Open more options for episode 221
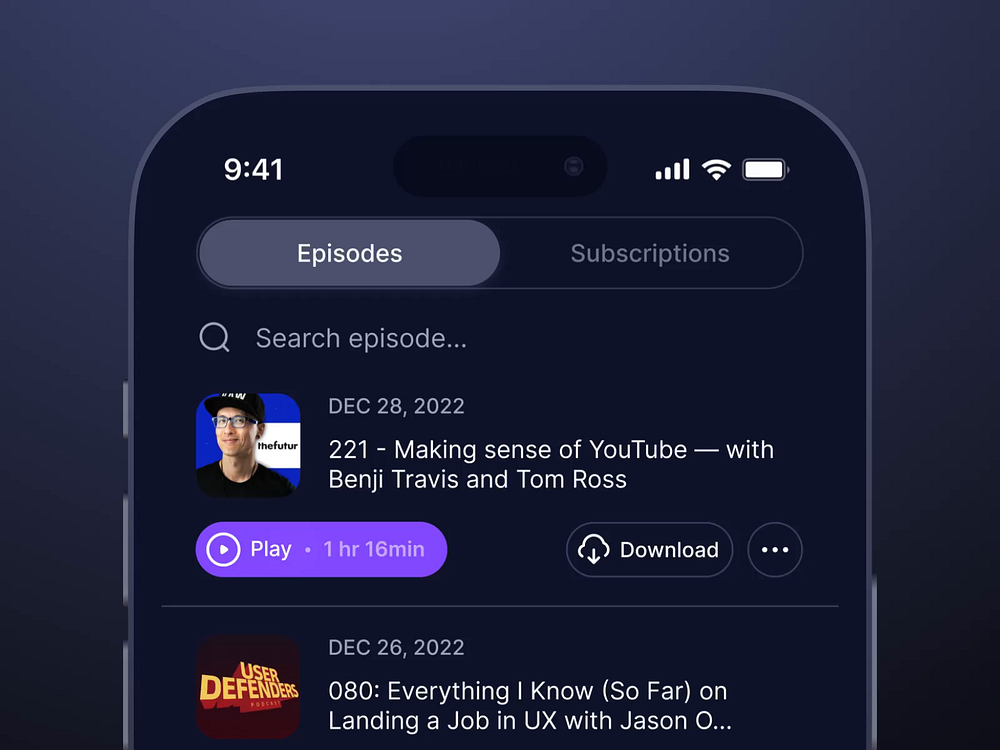The image size is (1000, 750). [x=775, y=550]
